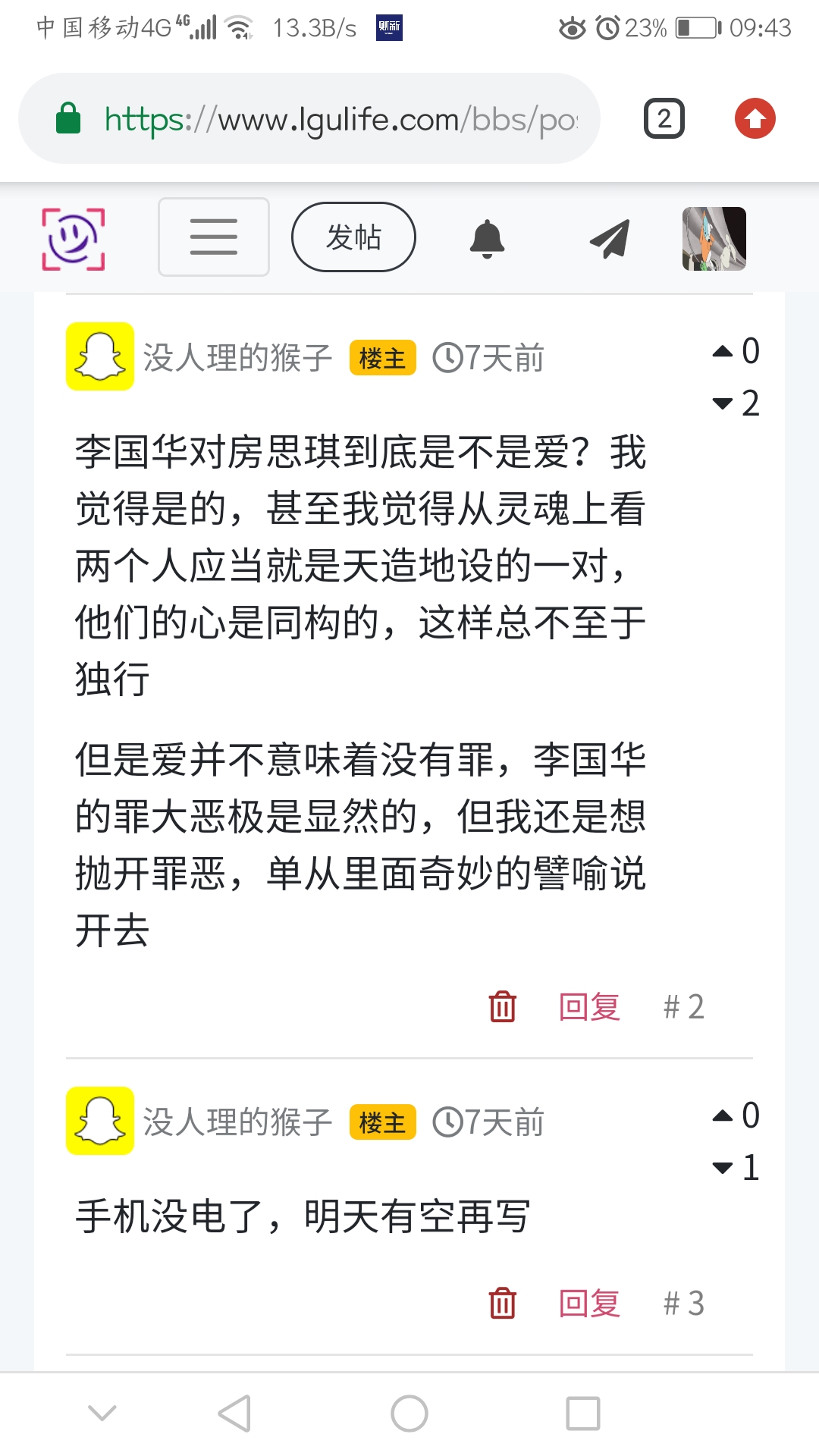The height and width of the screenshot is (1456, 819).
Task: Delete post #2 with the trash icon
Action: (502, 1007)
